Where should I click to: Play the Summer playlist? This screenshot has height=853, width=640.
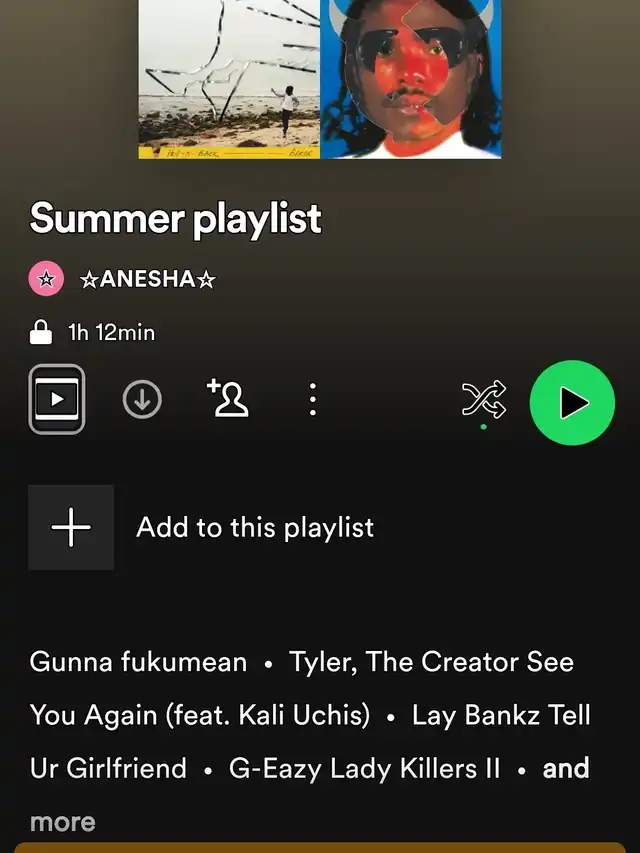[x=572, y=402]
